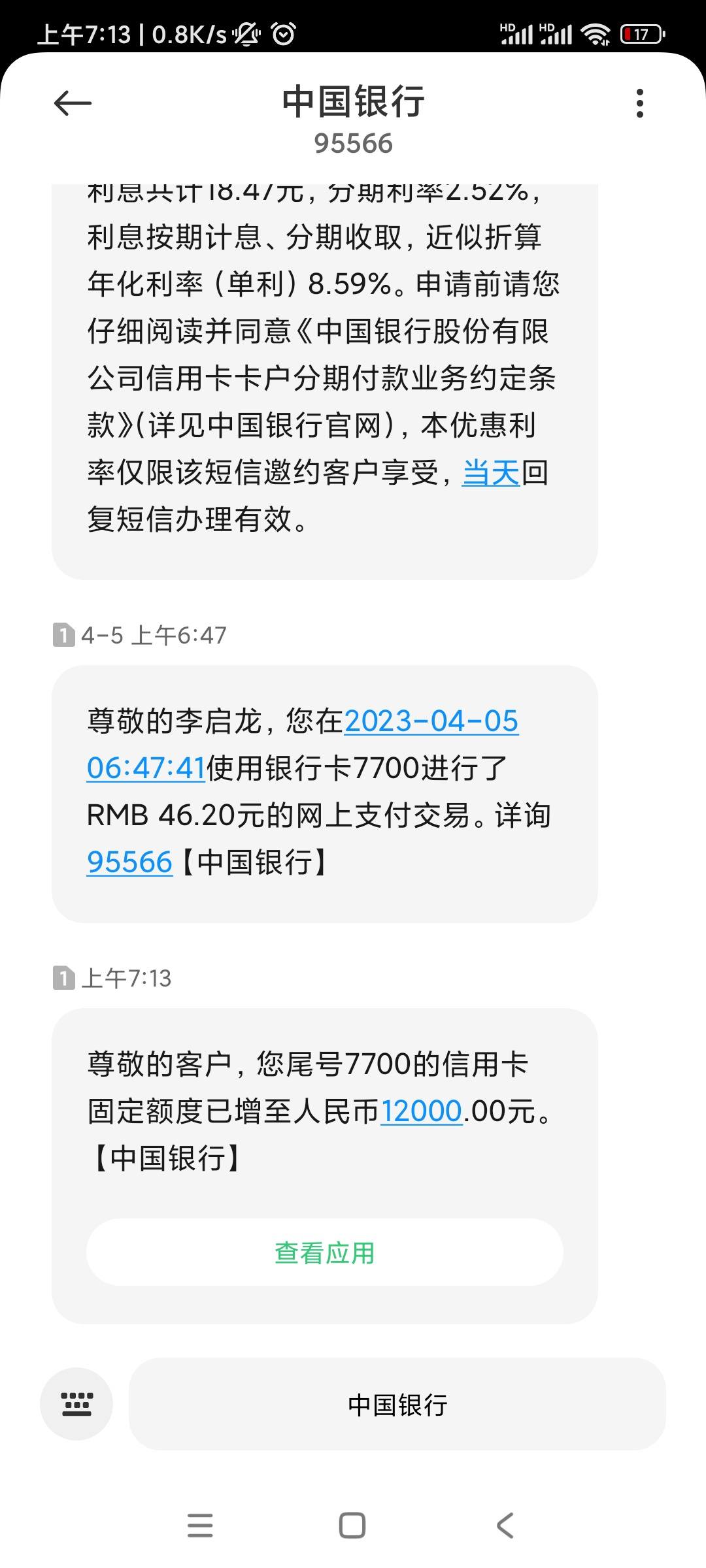
Task: Tap the 06:47:41 time link
Action: coord(146,768)
